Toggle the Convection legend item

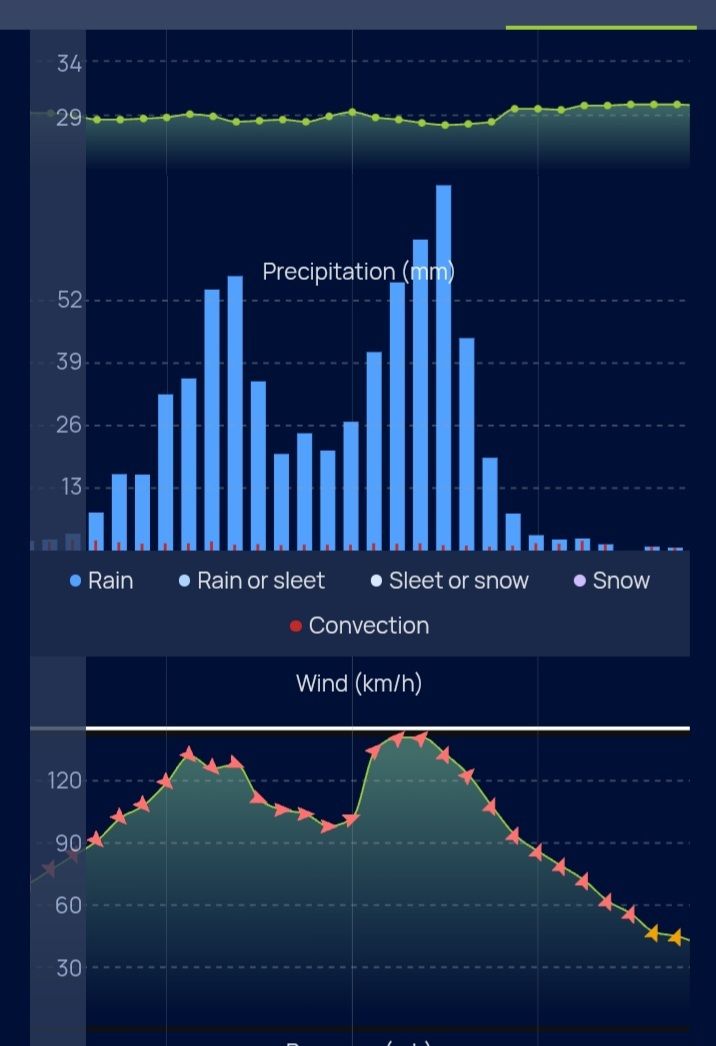pos(360,626)
